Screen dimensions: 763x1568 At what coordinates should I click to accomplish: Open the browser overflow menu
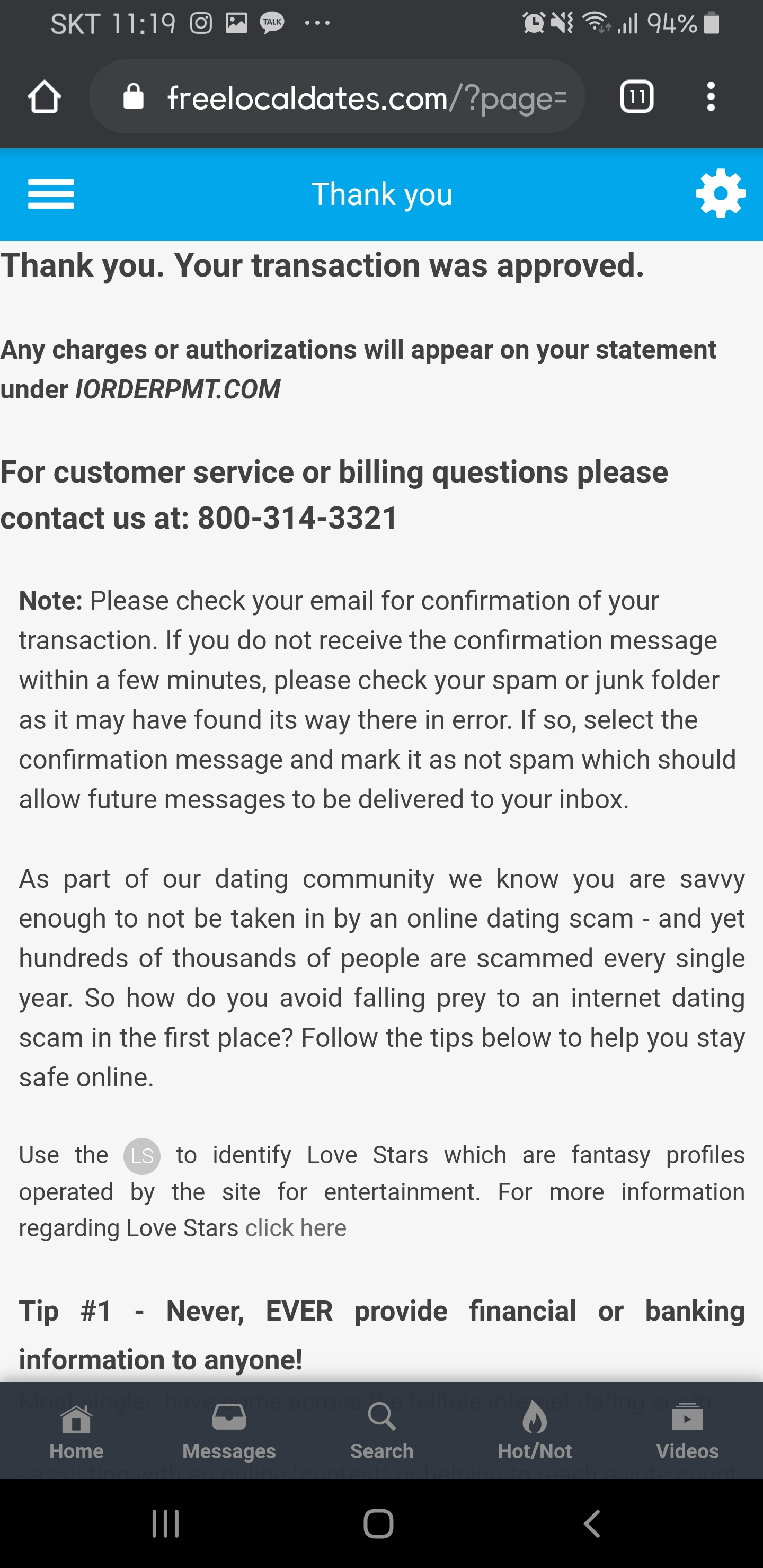711,97
